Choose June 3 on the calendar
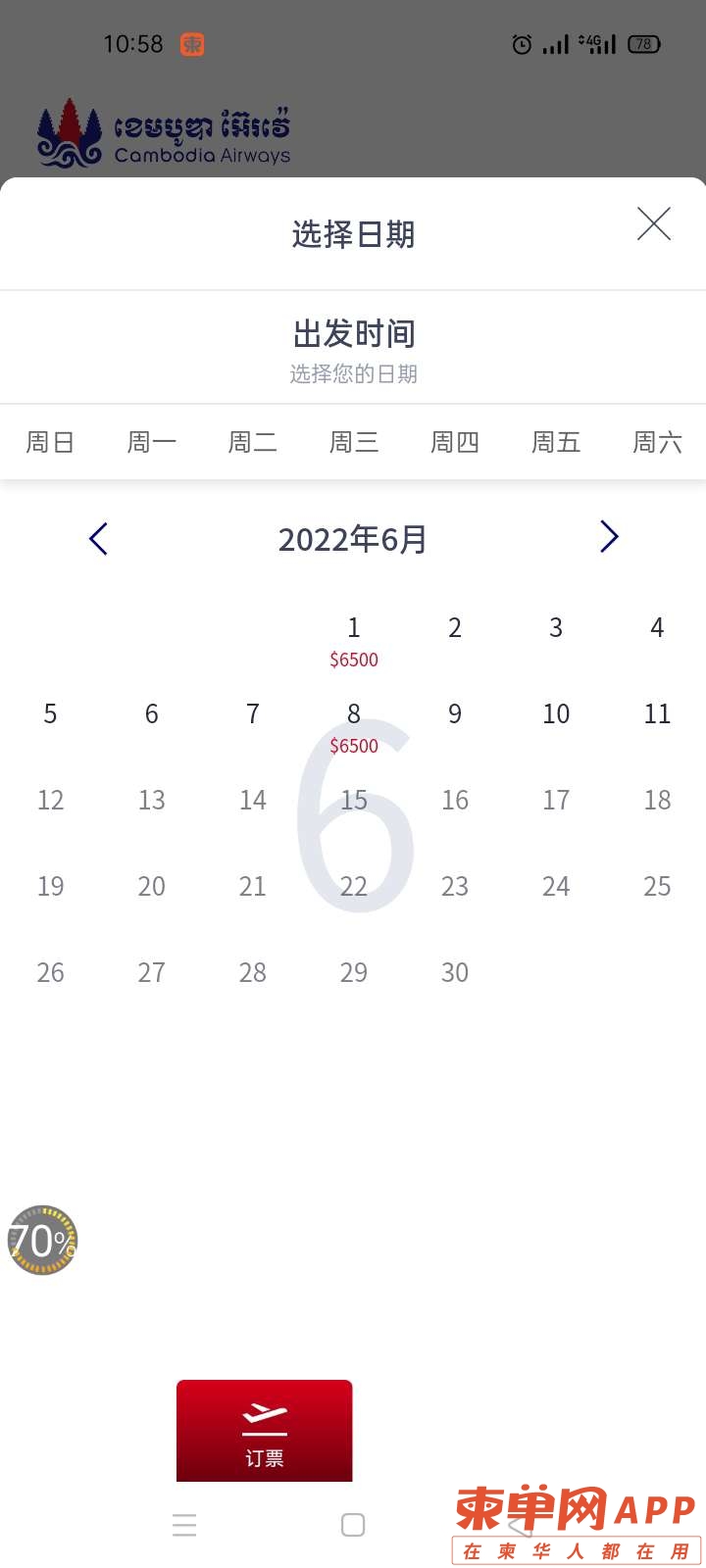Image resolution: width=706 pixels, height=1568 pixels. pos(556,628)
